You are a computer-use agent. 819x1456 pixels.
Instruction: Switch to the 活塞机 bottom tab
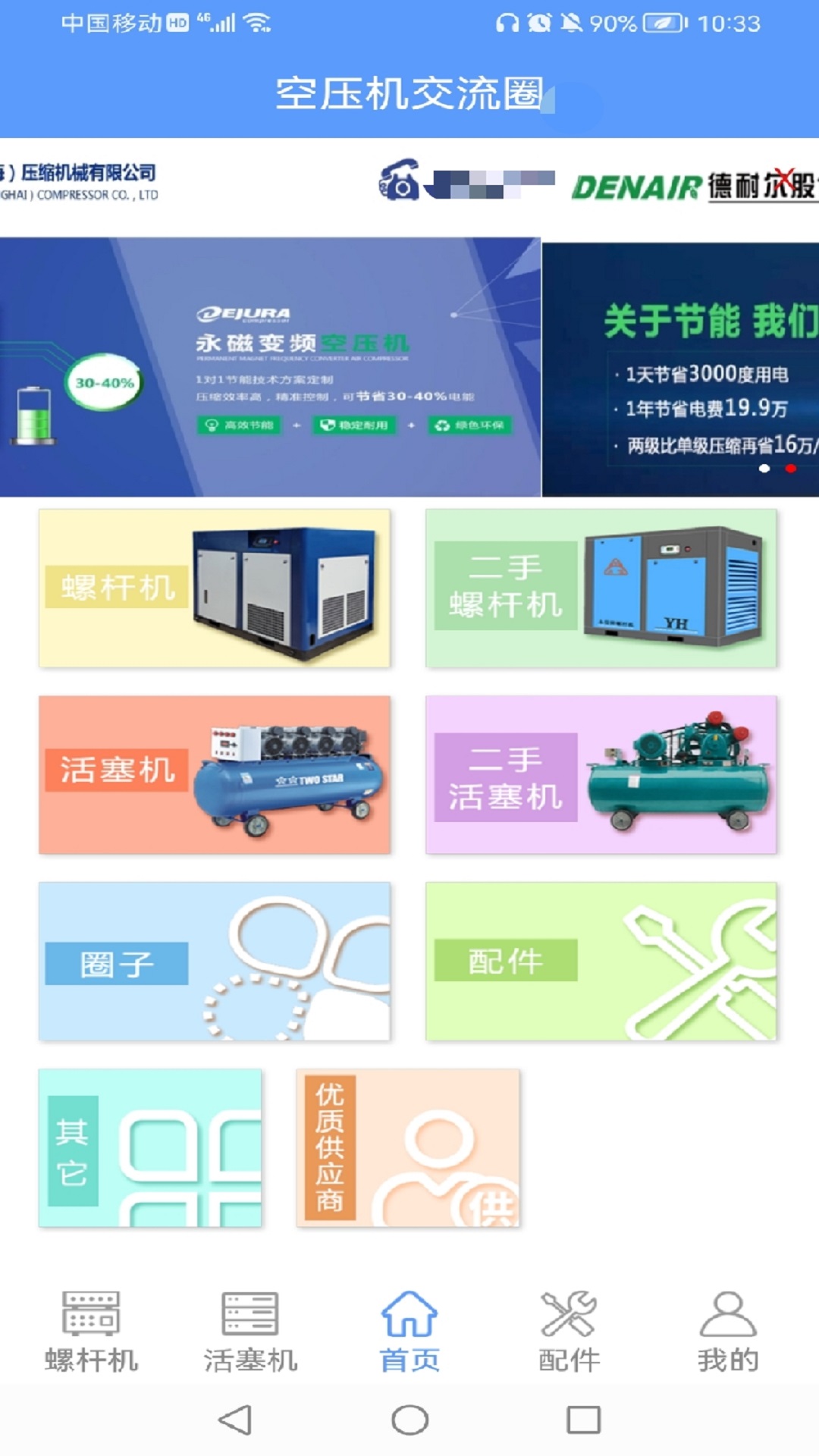click(x=250, y=1332)
